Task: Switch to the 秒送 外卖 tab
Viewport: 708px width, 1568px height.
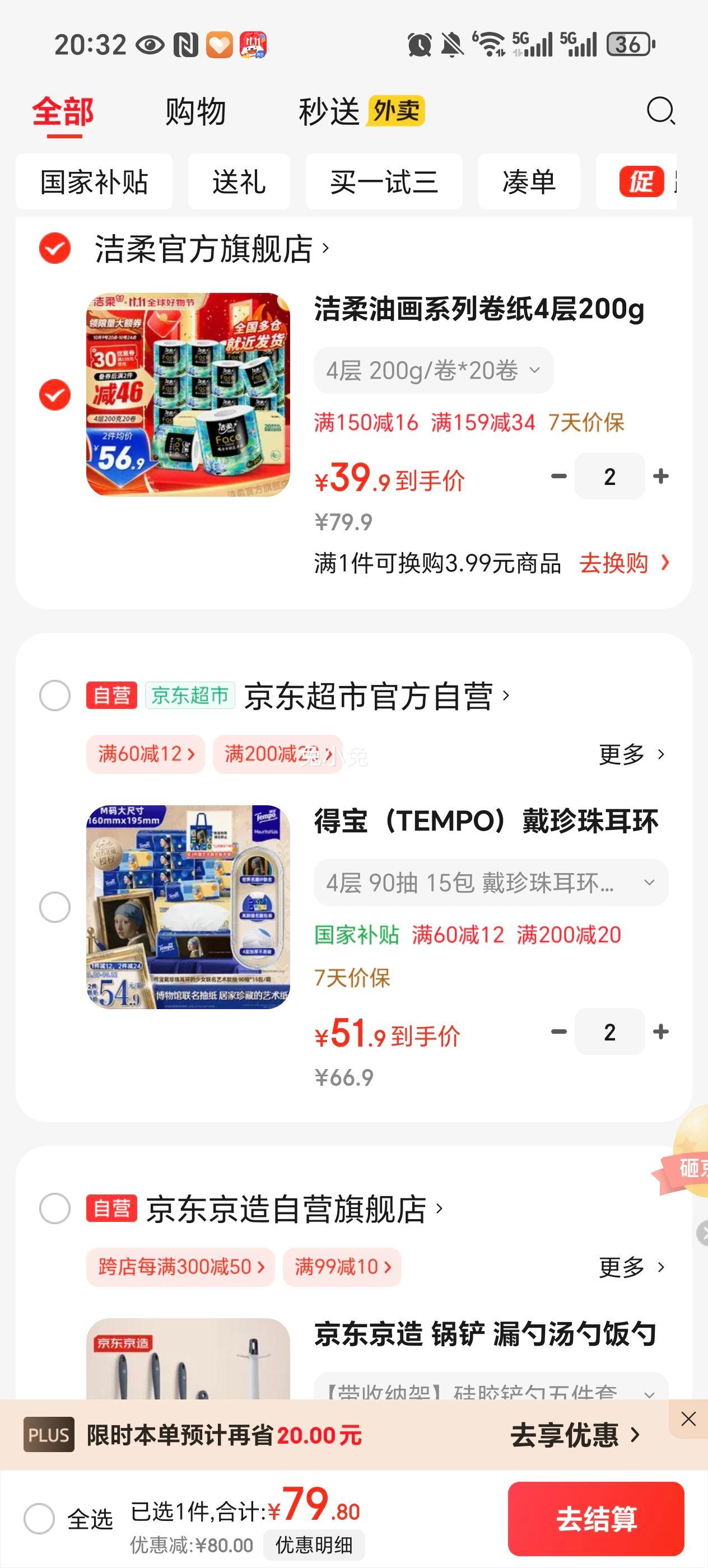Action: click(x=361, y=112)
